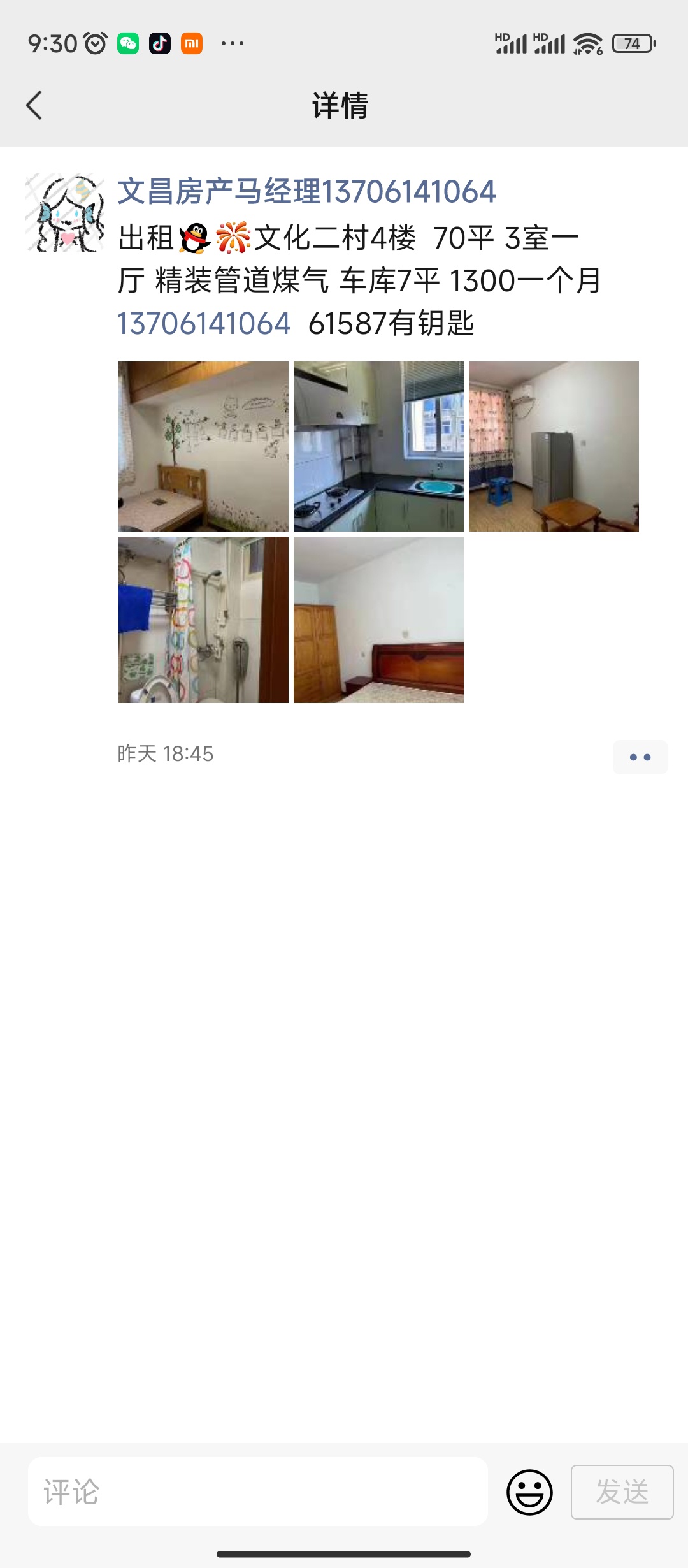The height and width of the screenshot is (1568, 688).
Task: Open the name 文昌房产马经理13706141064
Action: (x=306, y=192)
